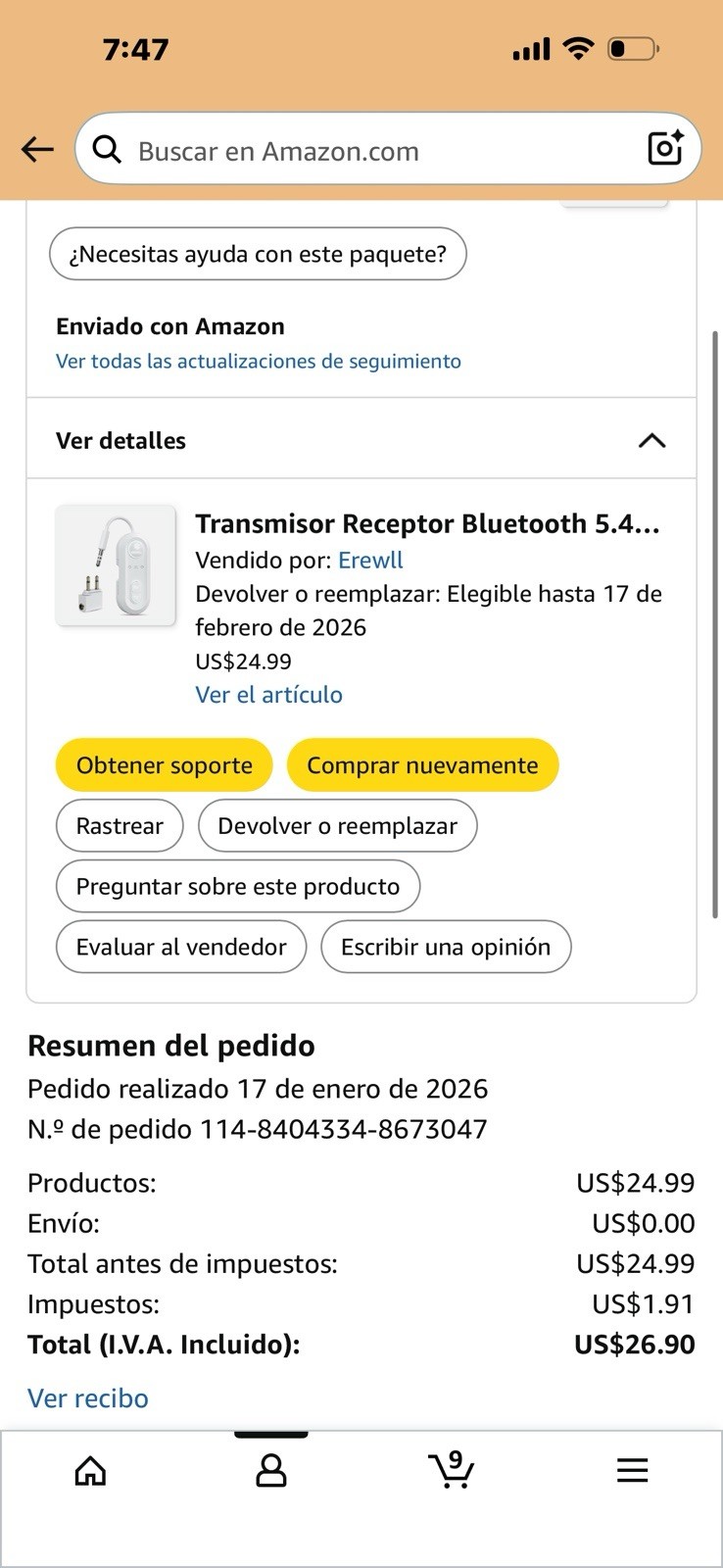Tap ¿Necesitas ayuda con este paquete? button
The width and height of the screenshot is (723, 1568).
pos(258,254)
